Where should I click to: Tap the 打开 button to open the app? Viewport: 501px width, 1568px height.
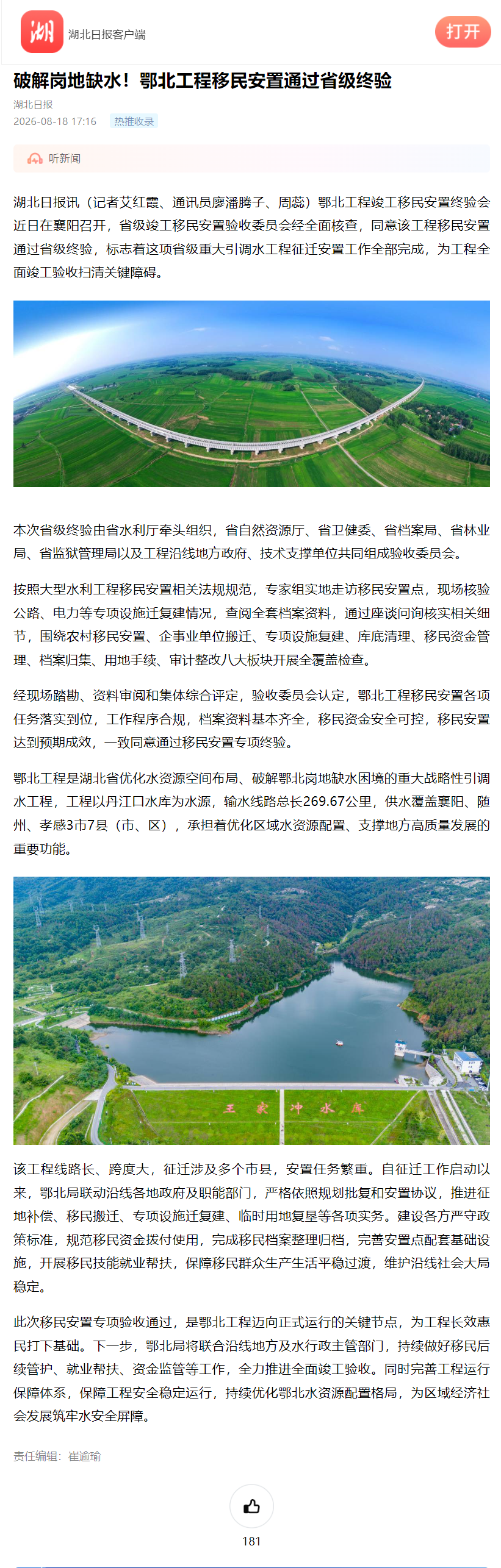pos(463,32)
